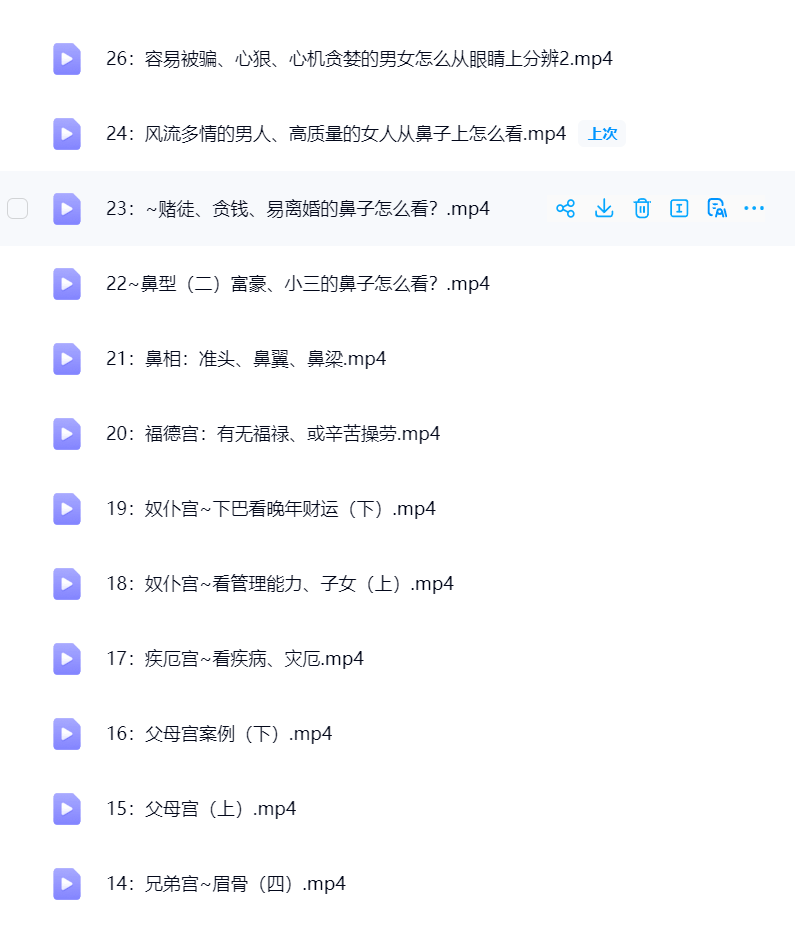Image resolution: width=795 pixels, height=934 pixels.
Task: Download the file number 23 video
Action: (x=604, y=208)
